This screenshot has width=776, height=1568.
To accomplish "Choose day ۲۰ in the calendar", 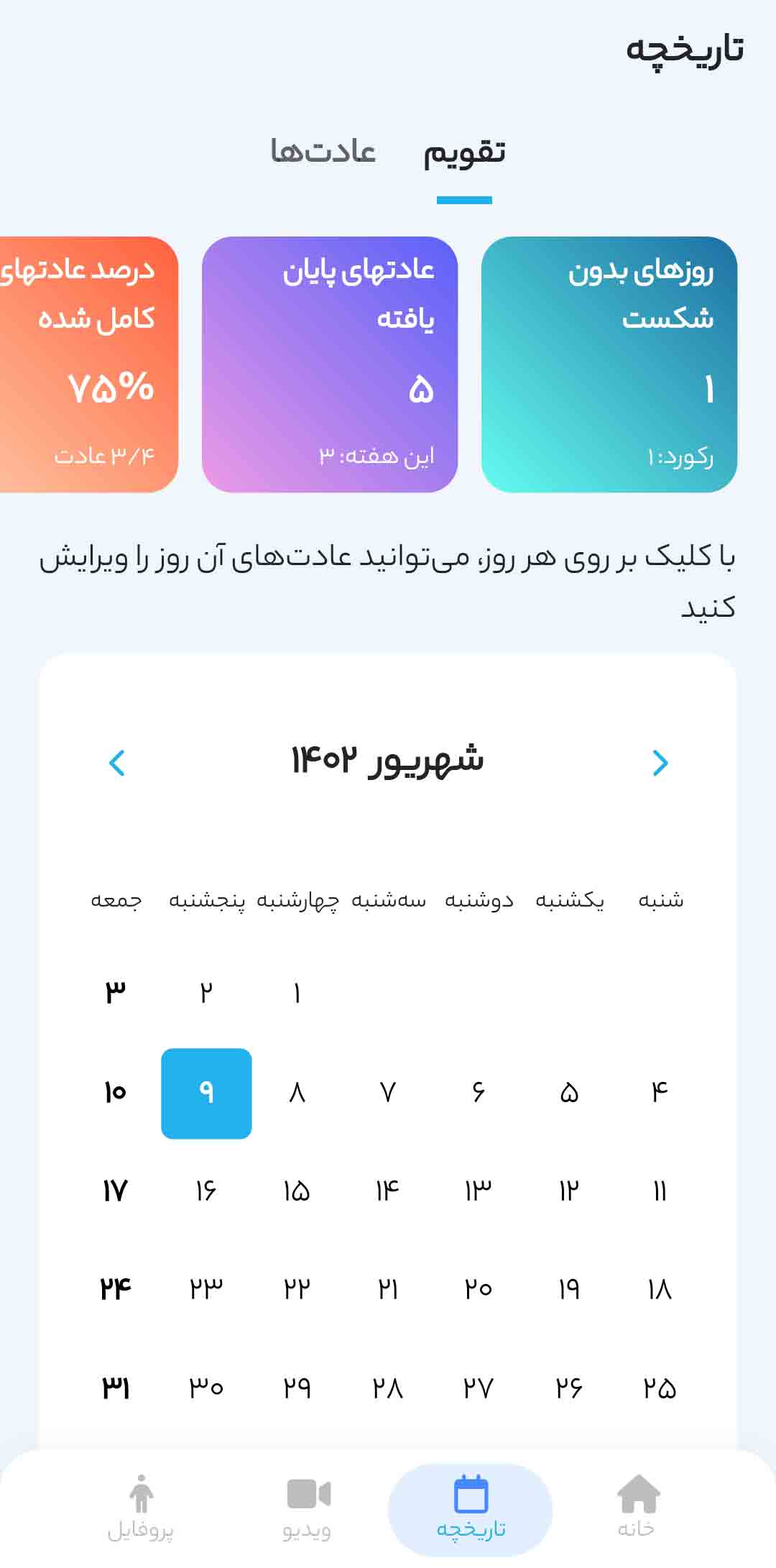I will pyautogui.click(x=479, y=1289).
